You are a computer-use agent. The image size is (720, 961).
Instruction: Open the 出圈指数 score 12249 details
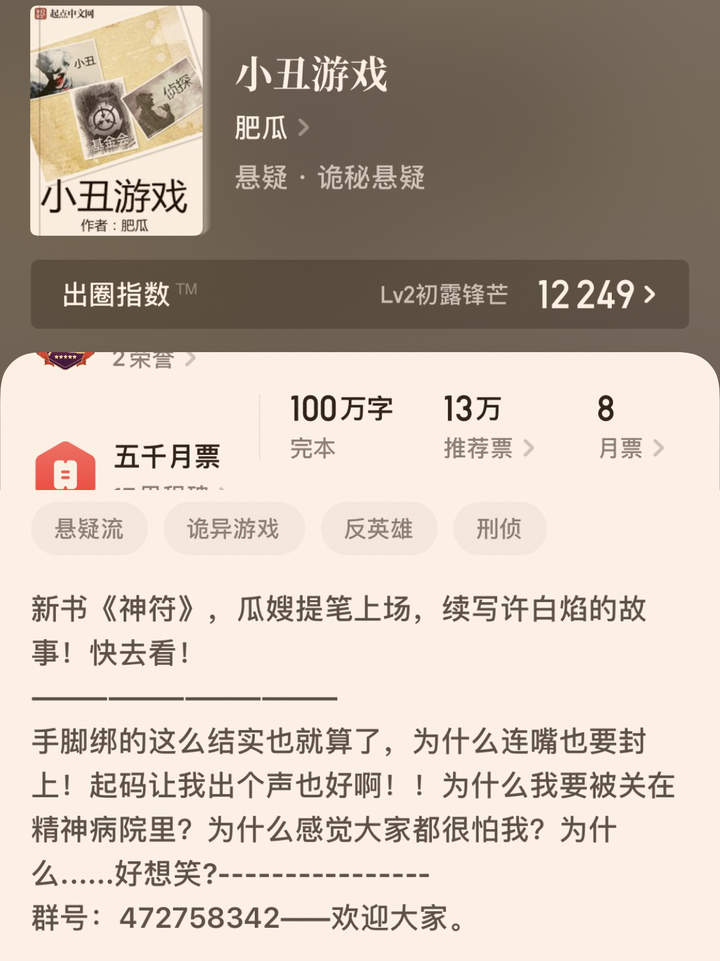[x=597, y=294]
